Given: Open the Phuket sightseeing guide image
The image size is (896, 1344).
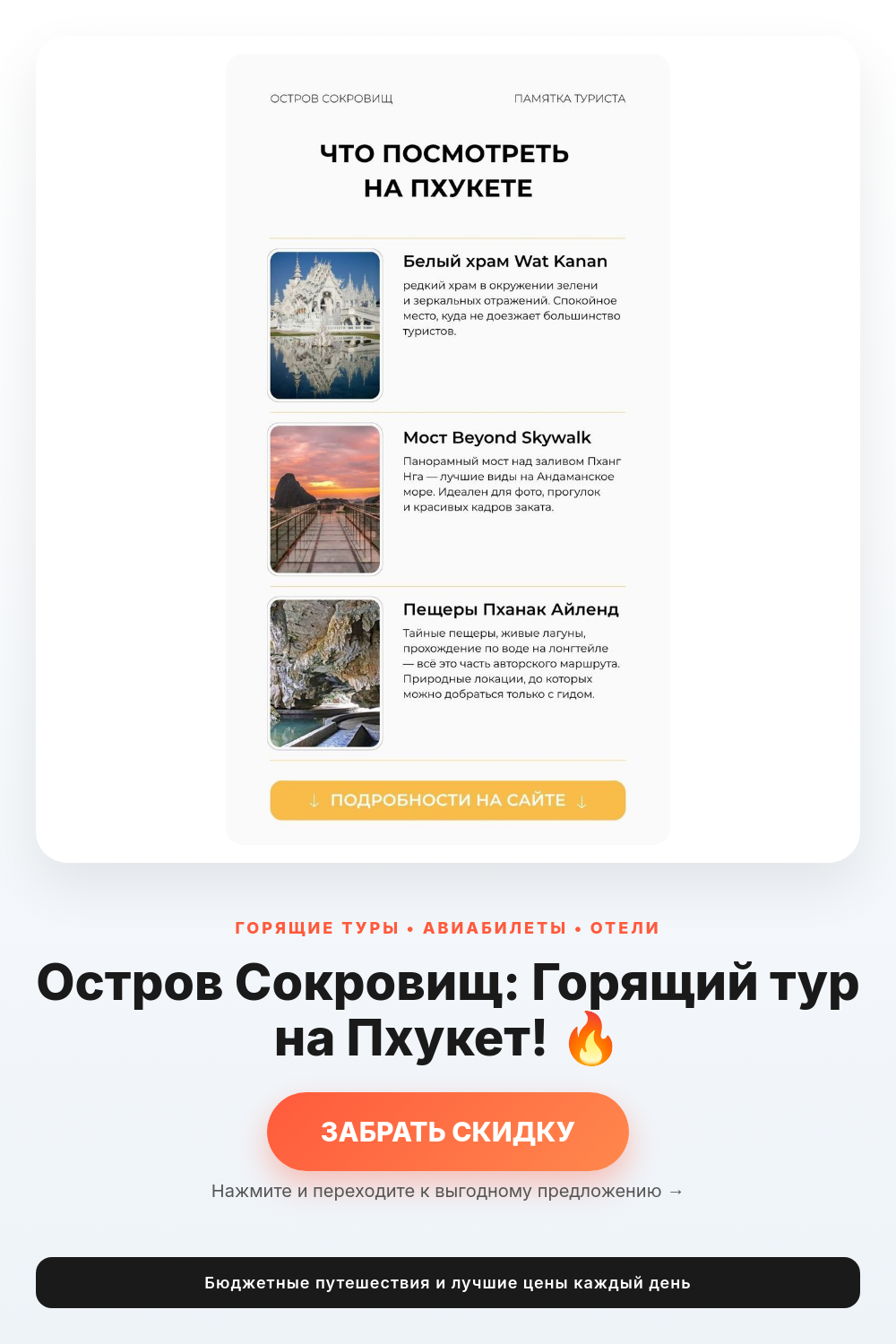Looking at the screenshot, I should tap(448, 449).
